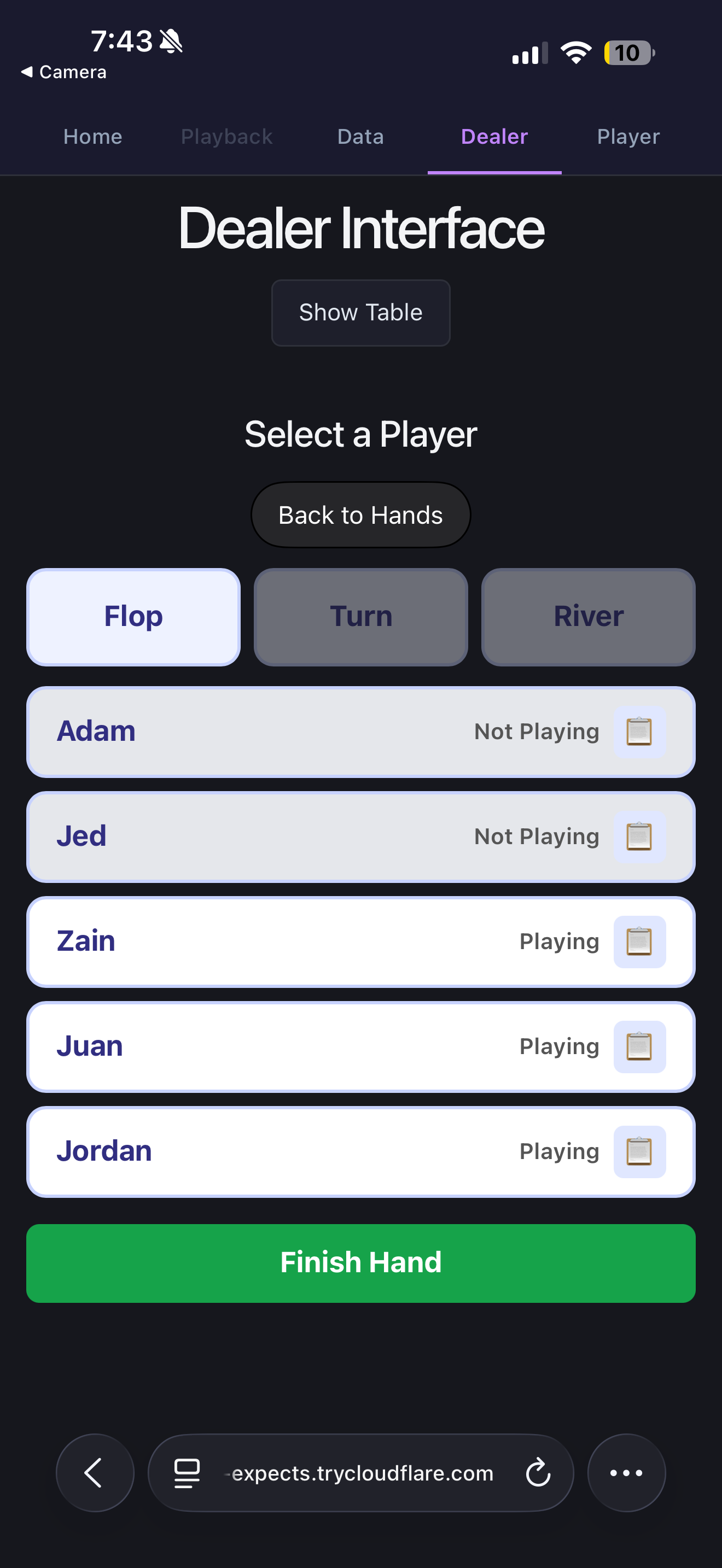Open Jordan's player row
722x1568 pixels.
point(243,1151)
